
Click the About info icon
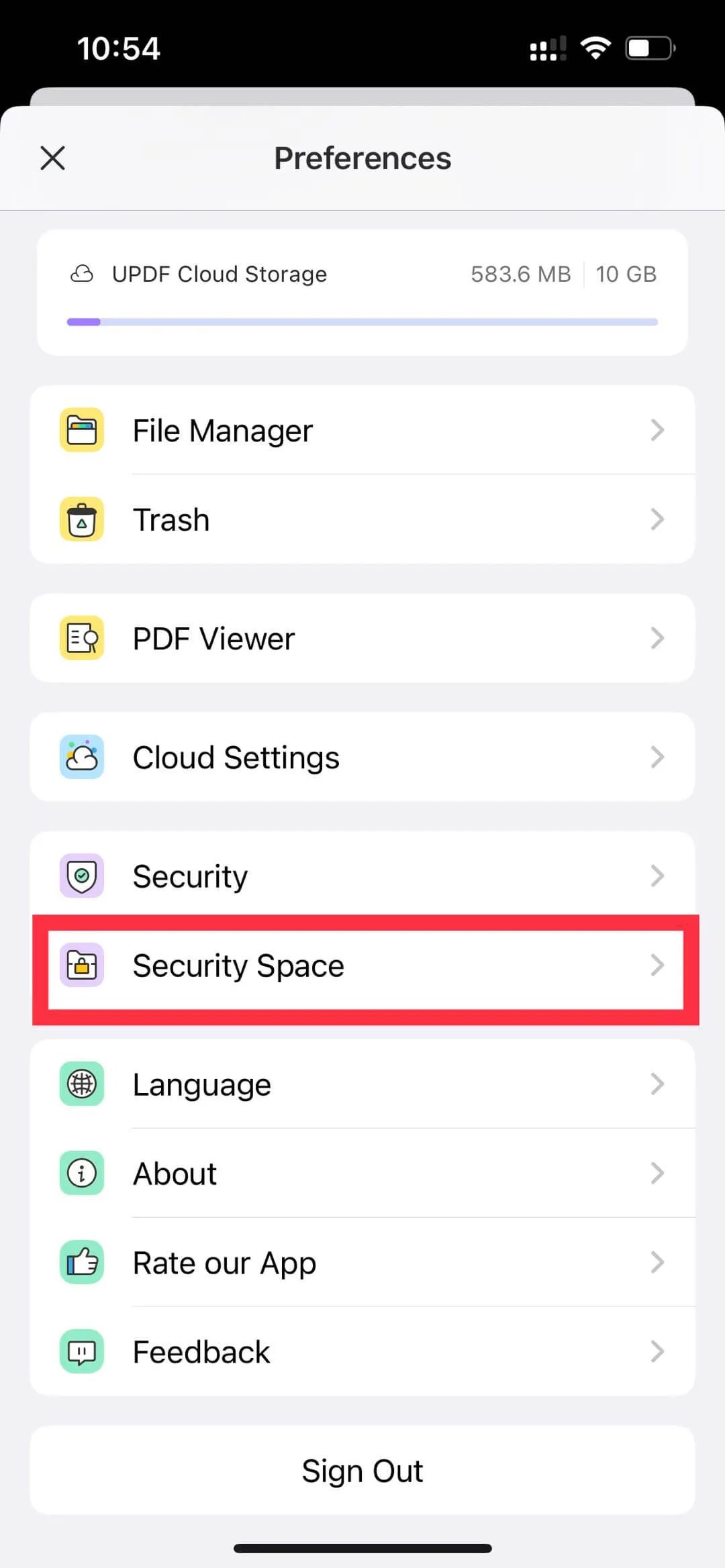[81, 1173]
